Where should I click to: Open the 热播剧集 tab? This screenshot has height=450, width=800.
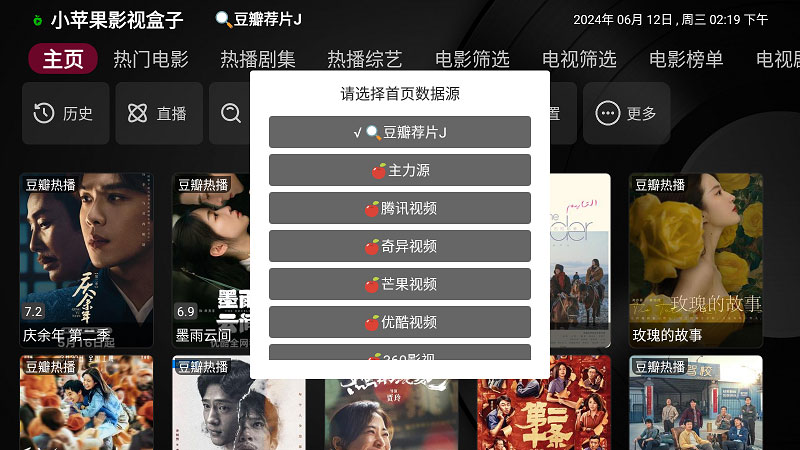(258, 59)
